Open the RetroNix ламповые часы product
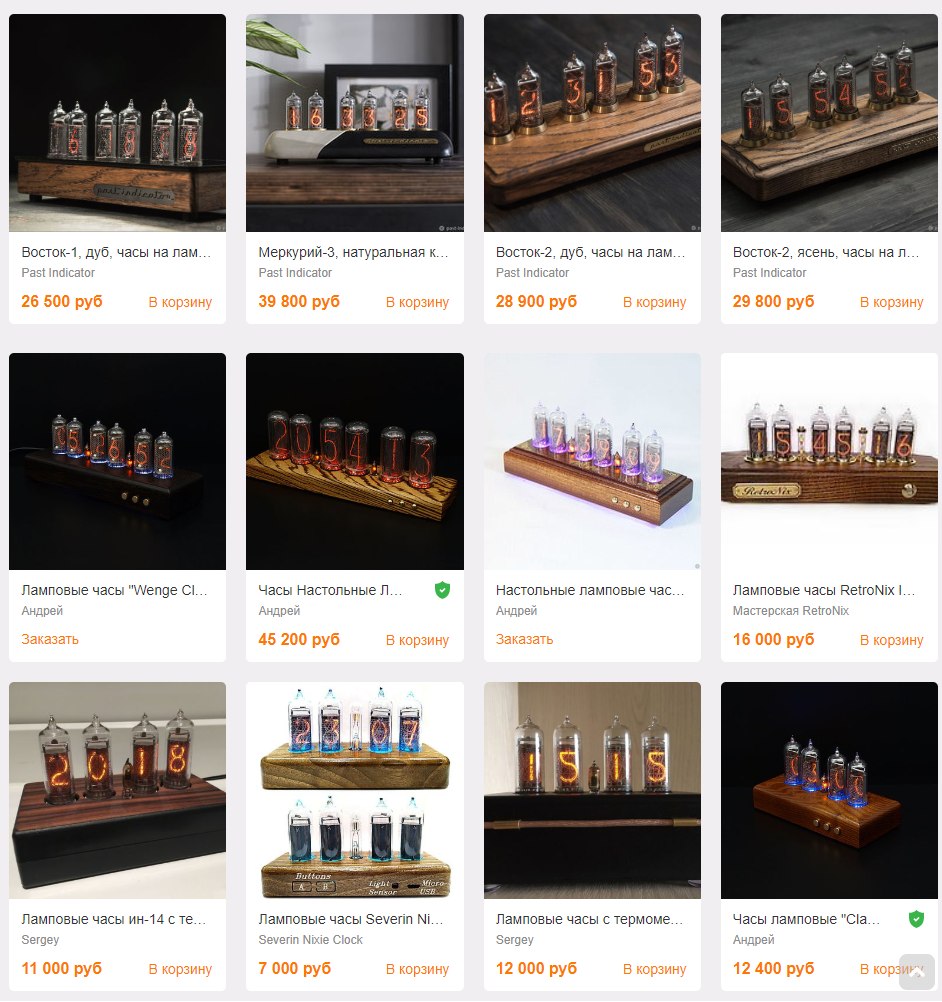This screenshot has height=1002, width=942. pyautogui.click(x=823, y=590)
